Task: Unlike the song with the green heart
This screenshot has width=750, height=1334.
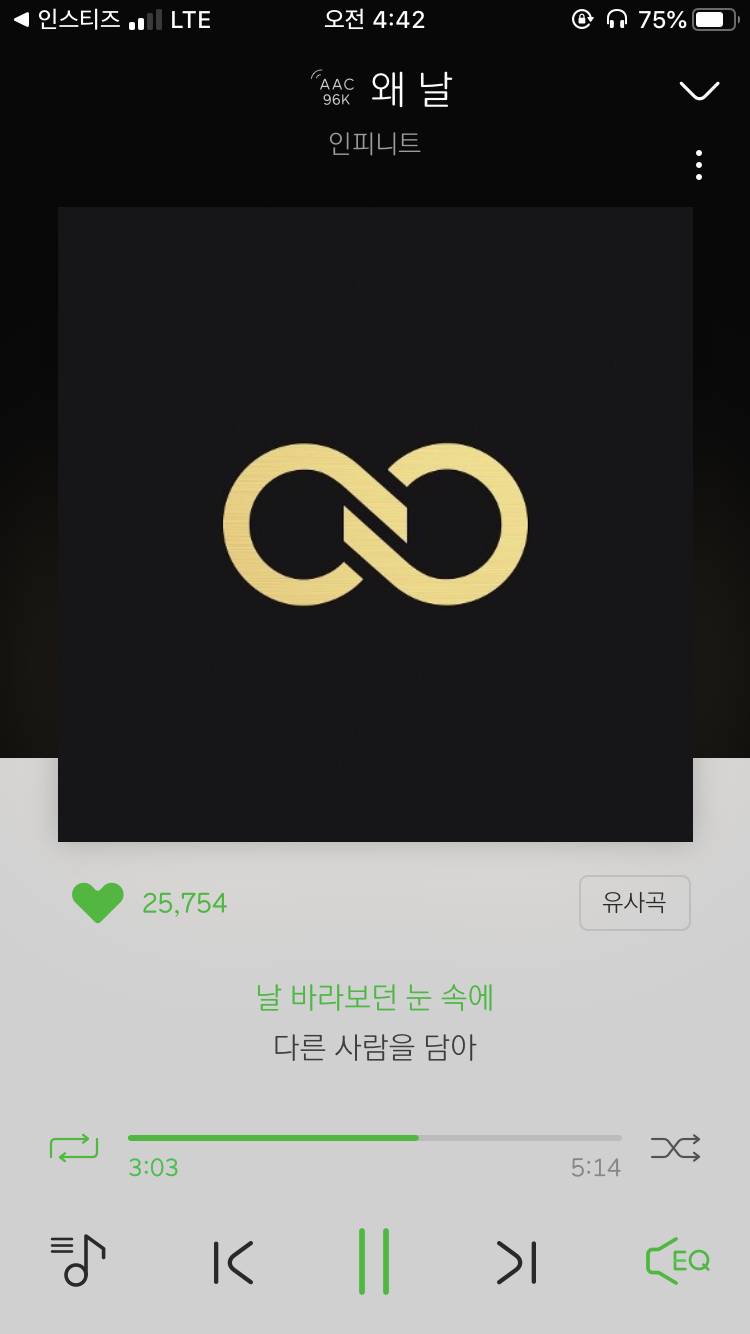Action: pos(98,903)
